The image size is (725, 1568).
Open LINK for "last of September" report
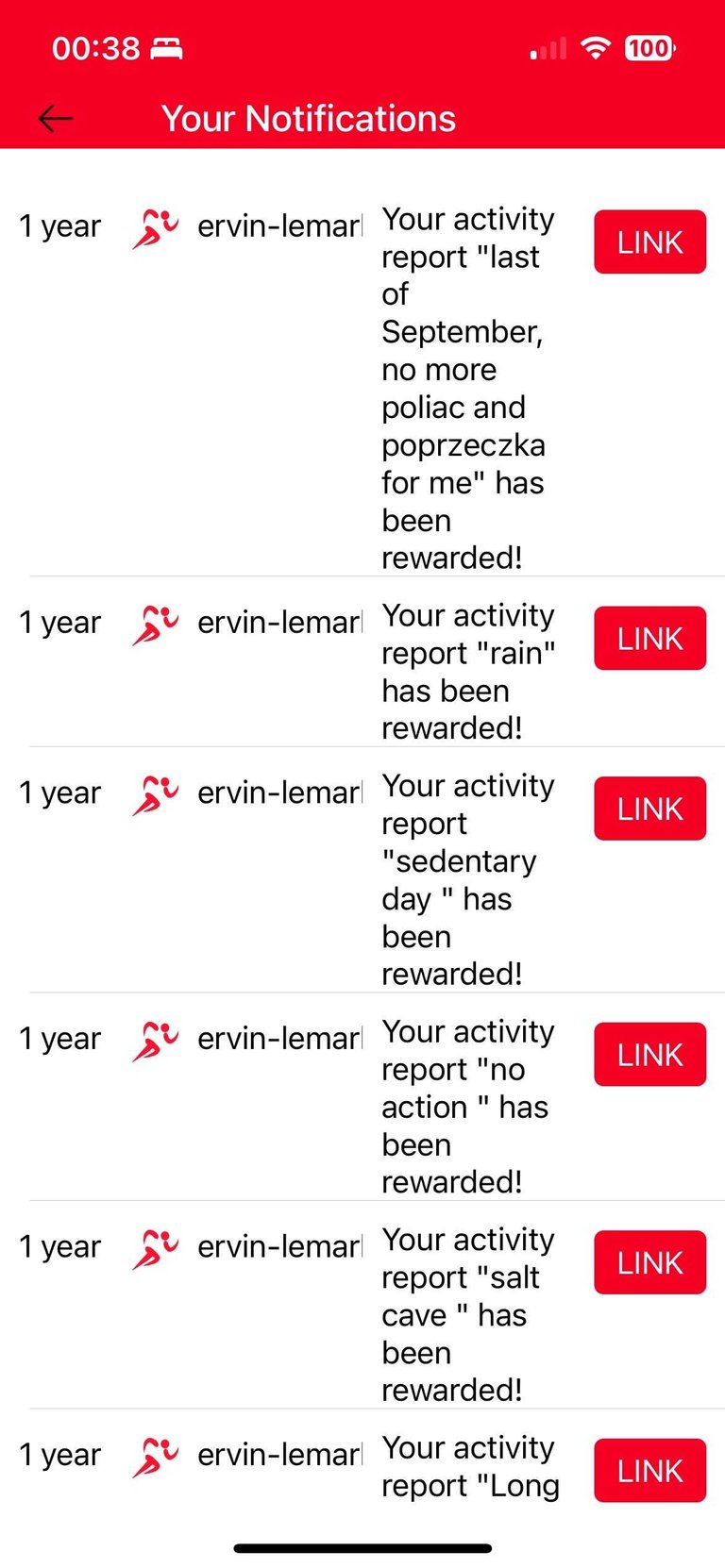(x=649, y=242)
